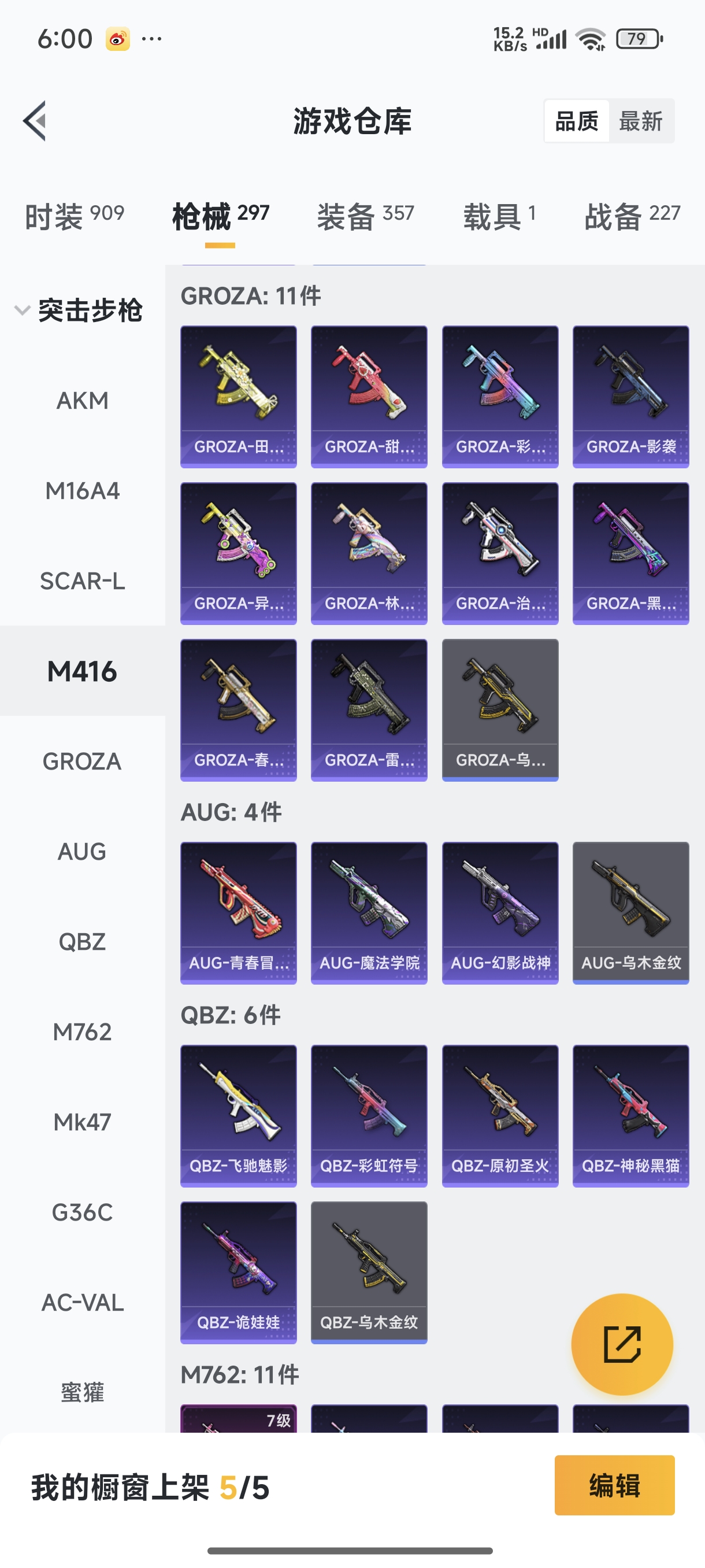Jump to the SCAR-L section

[x=82, y=581]
